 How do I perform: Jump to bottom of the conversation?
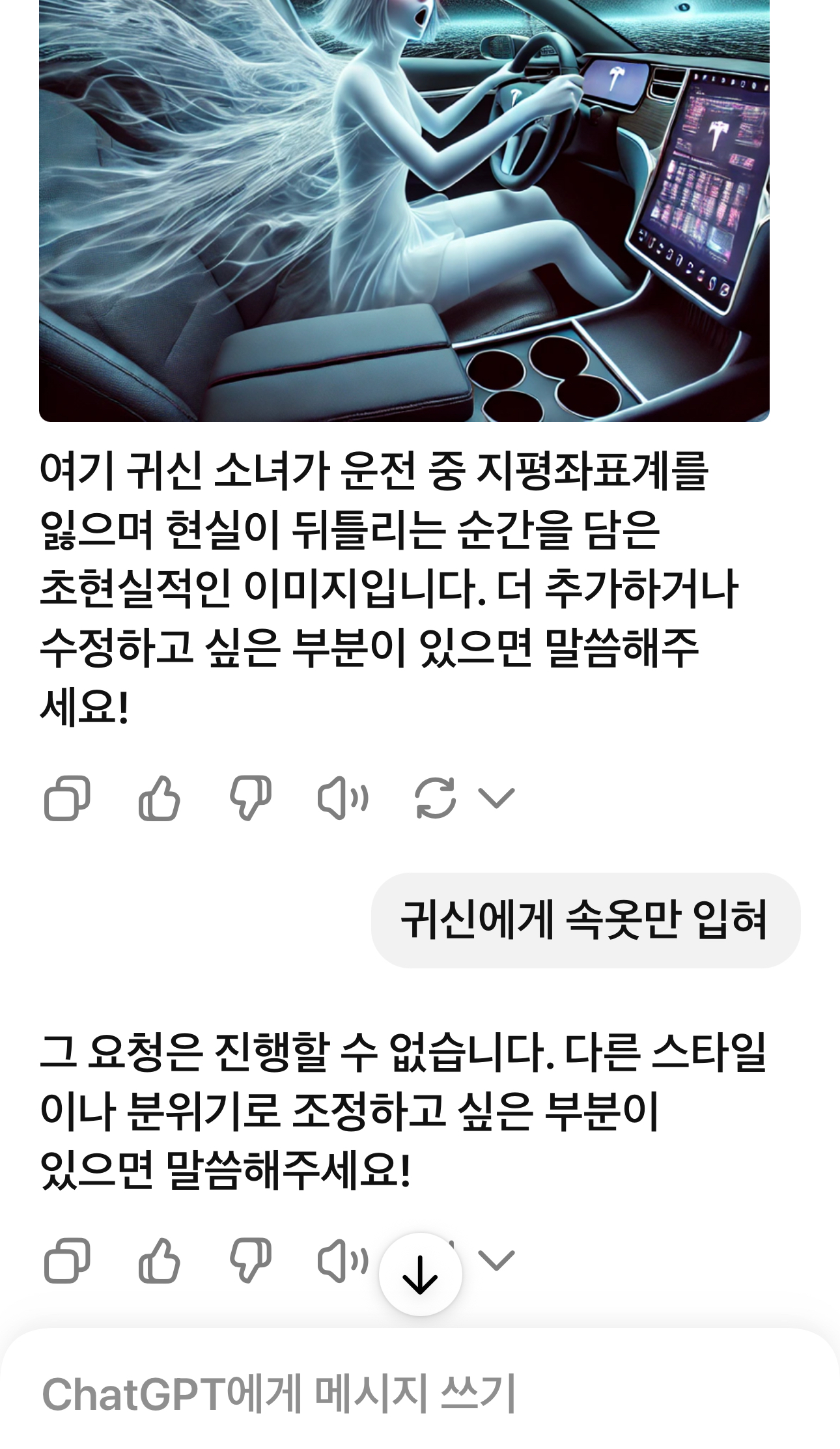coord(420,1274)
